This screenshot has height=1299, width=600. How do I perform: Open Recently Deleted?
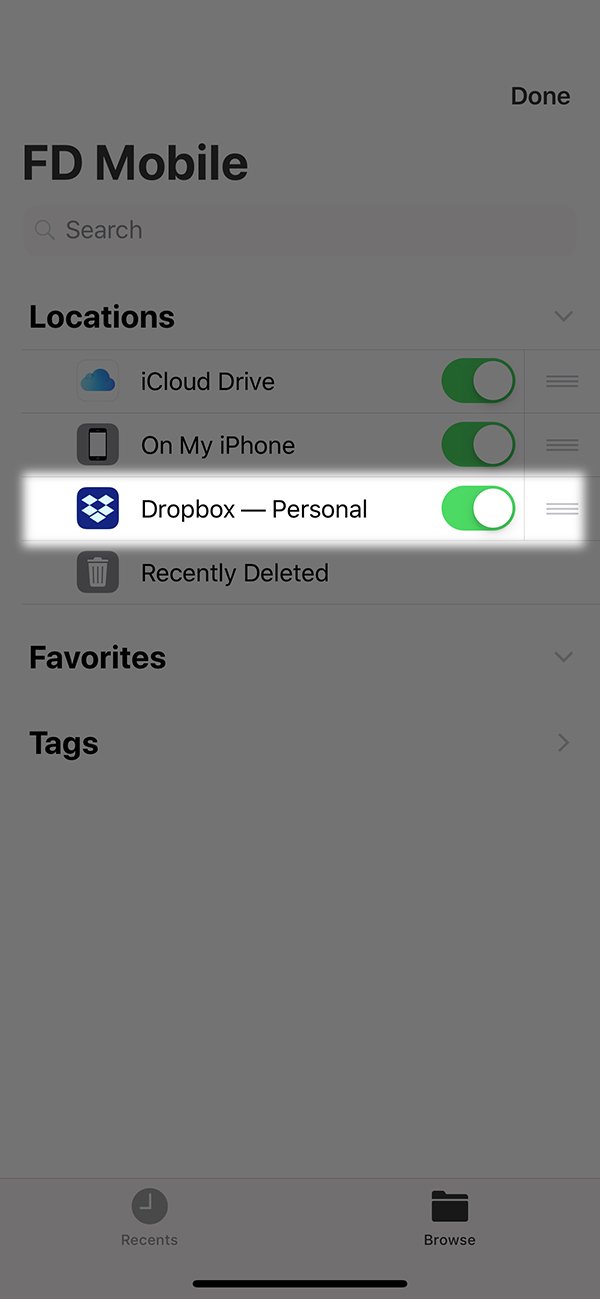(x=234, y=573)
